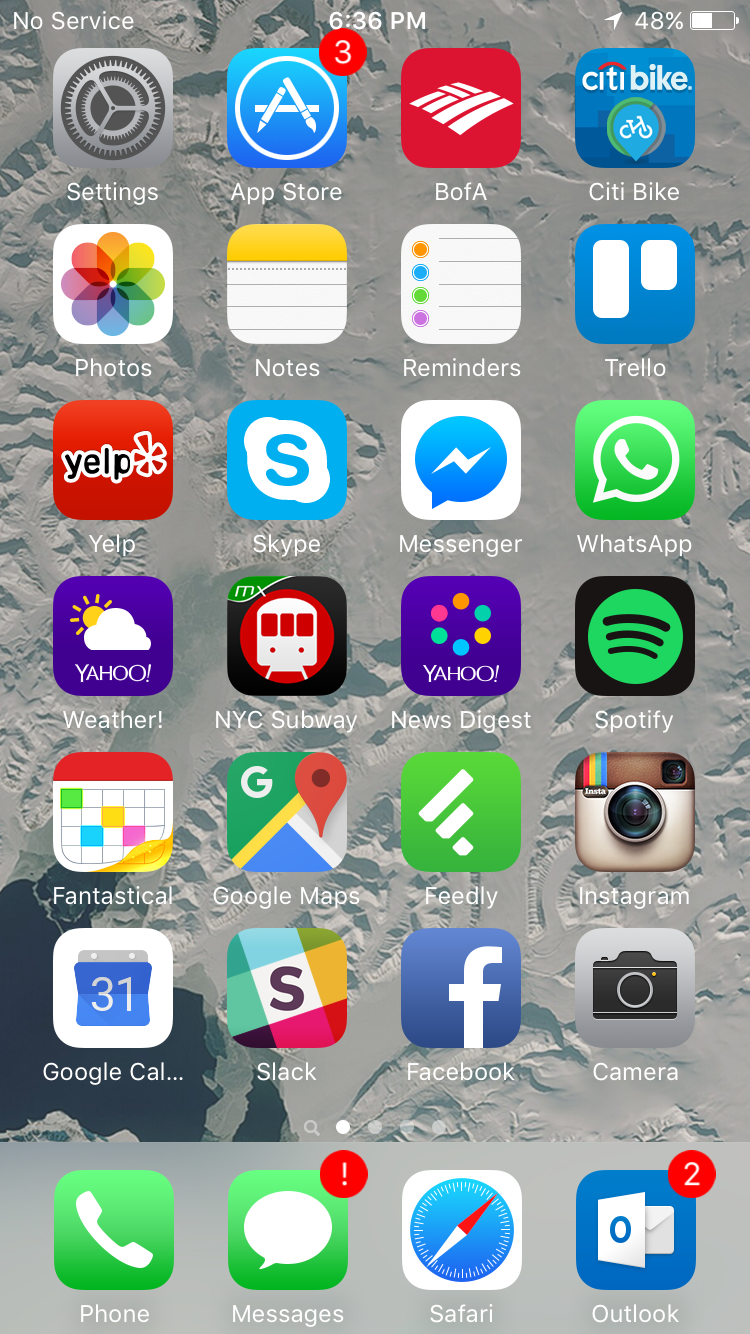The image size is (750, 1334).
Task: Open Google Maps
Action: (x=287, y=812)
